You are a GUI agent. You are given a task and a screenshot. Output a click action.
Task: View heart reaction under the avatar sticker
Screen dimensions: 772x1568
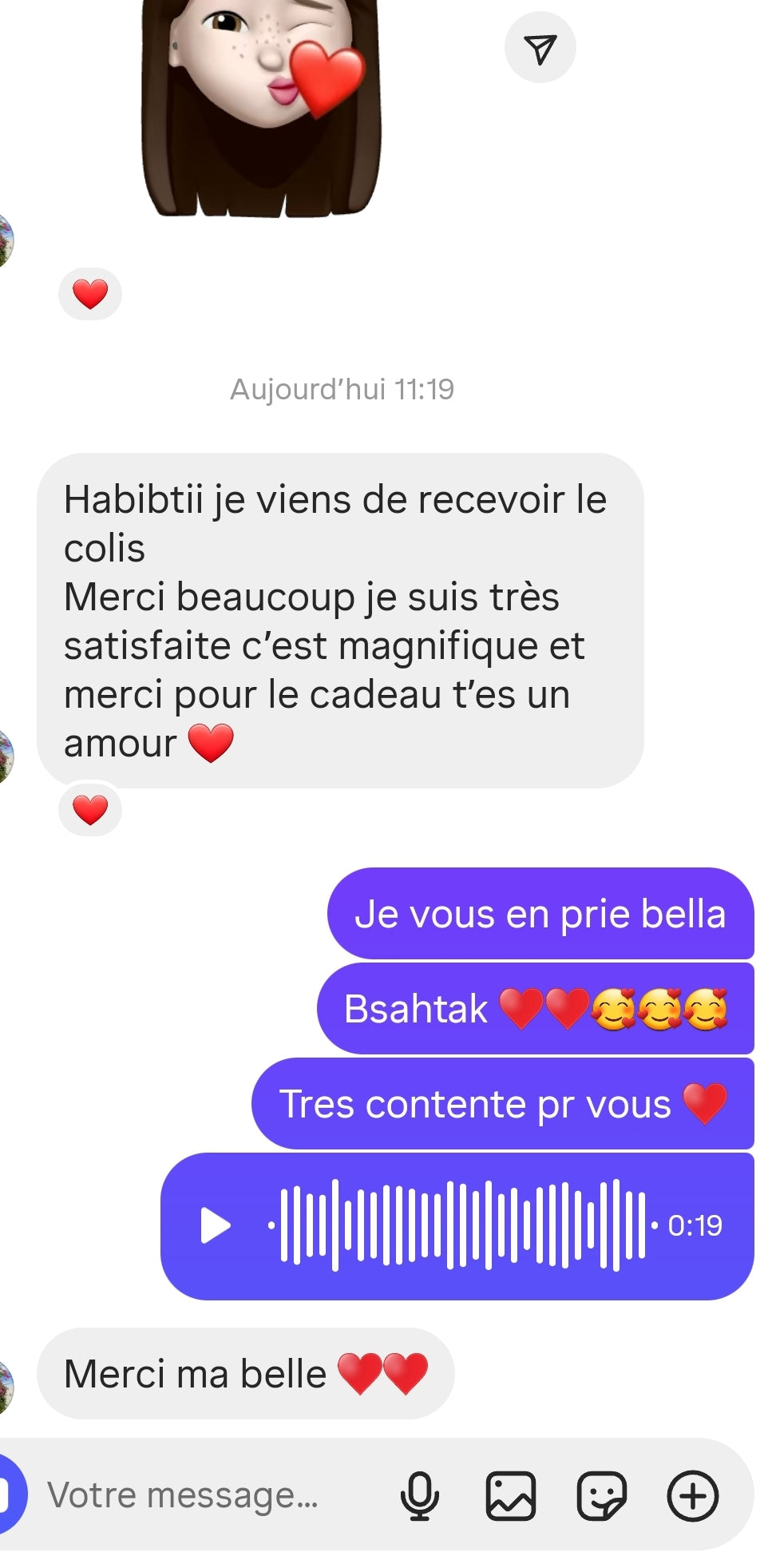click(90, 294)
